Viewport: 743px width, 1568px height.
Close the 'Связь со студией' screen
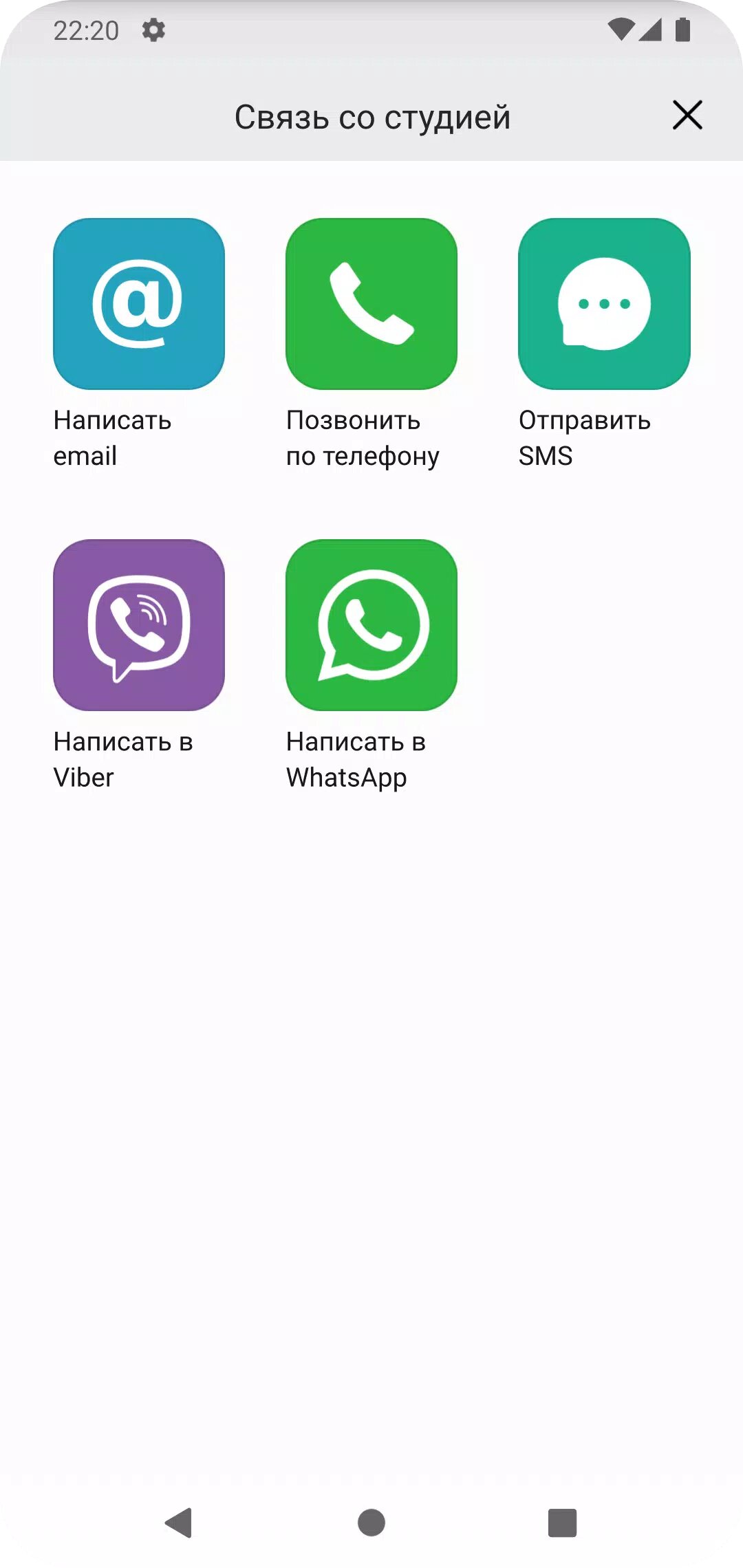687,115
